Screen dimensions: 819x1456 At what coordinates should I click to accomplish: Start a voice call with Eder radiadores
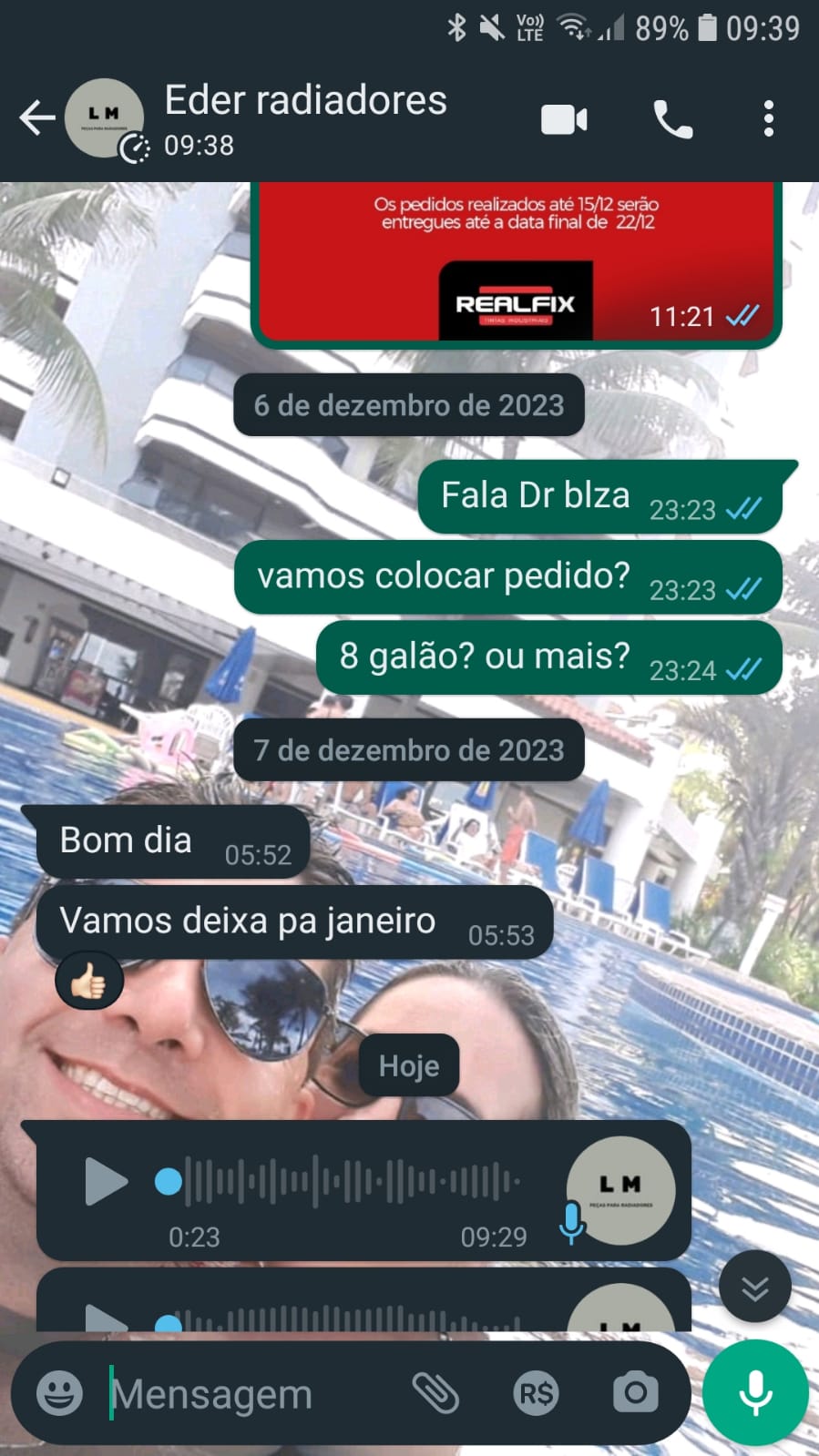pos(673,119)
